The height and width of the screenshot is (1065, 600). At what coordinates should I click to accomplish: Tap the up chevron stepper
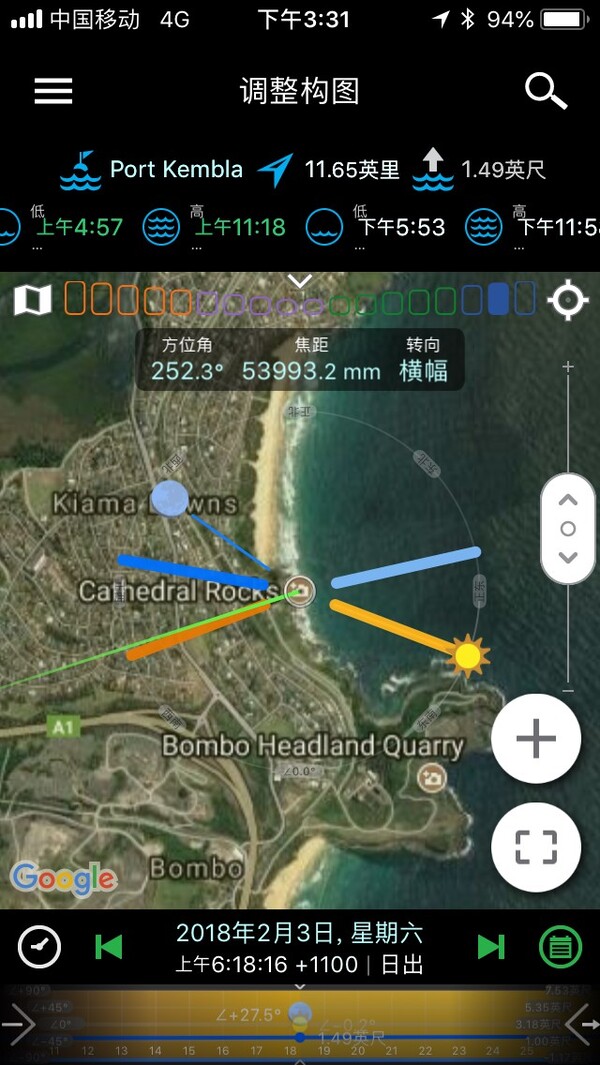[x=568, y=500]
